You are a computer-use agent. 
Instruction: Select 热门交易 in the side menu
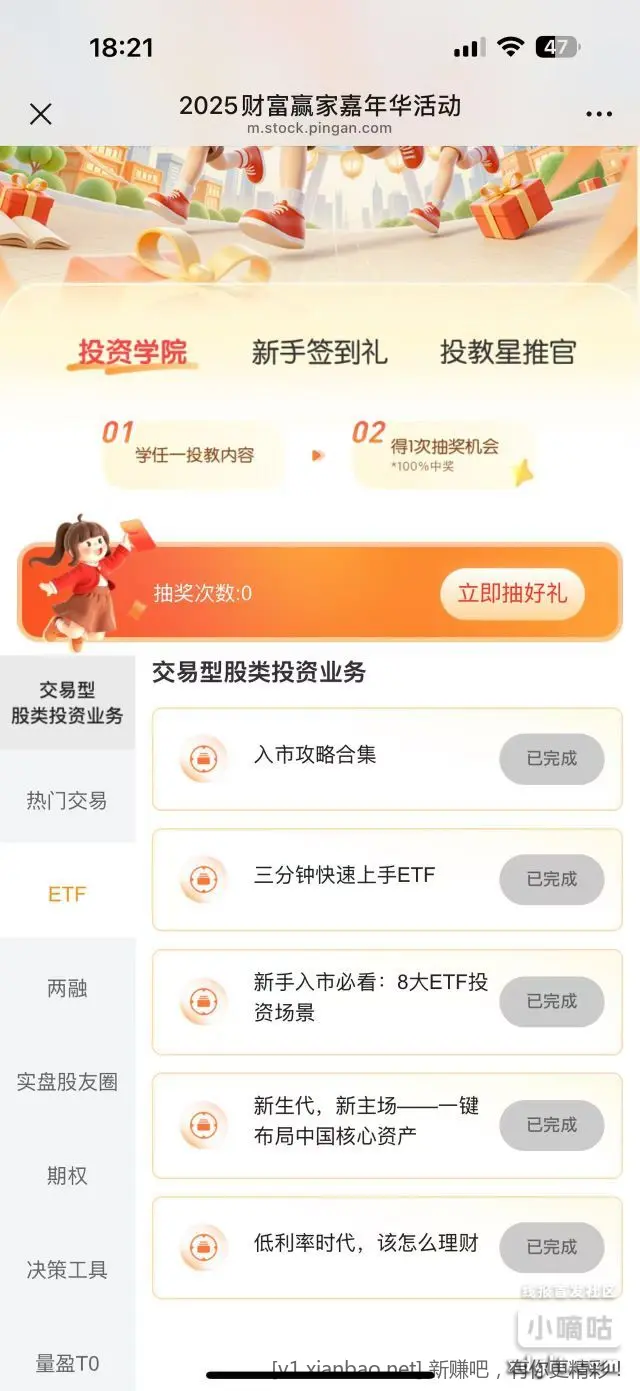67,800
